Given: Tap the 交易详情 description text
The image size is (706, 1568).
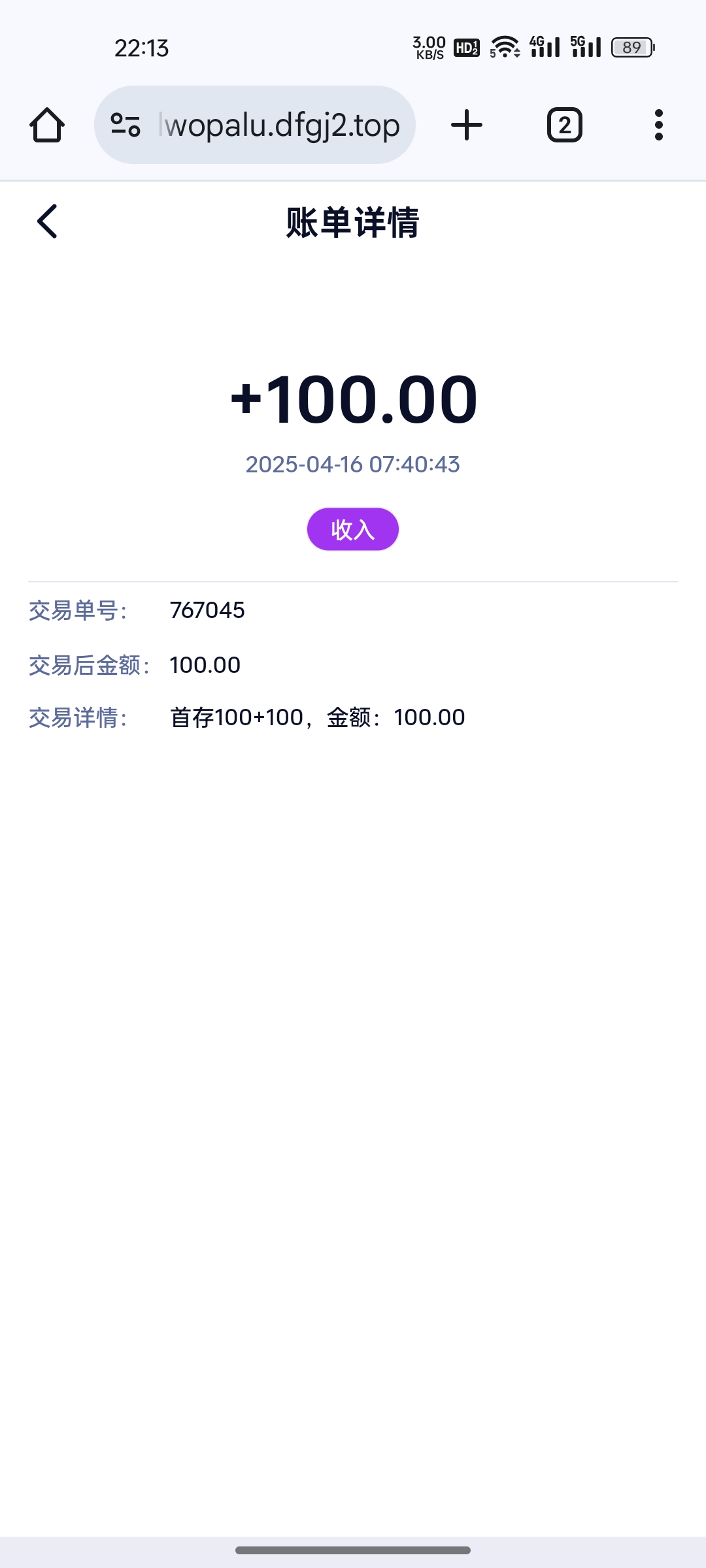Looking at the screenshot, I should [x=317, y=717].
